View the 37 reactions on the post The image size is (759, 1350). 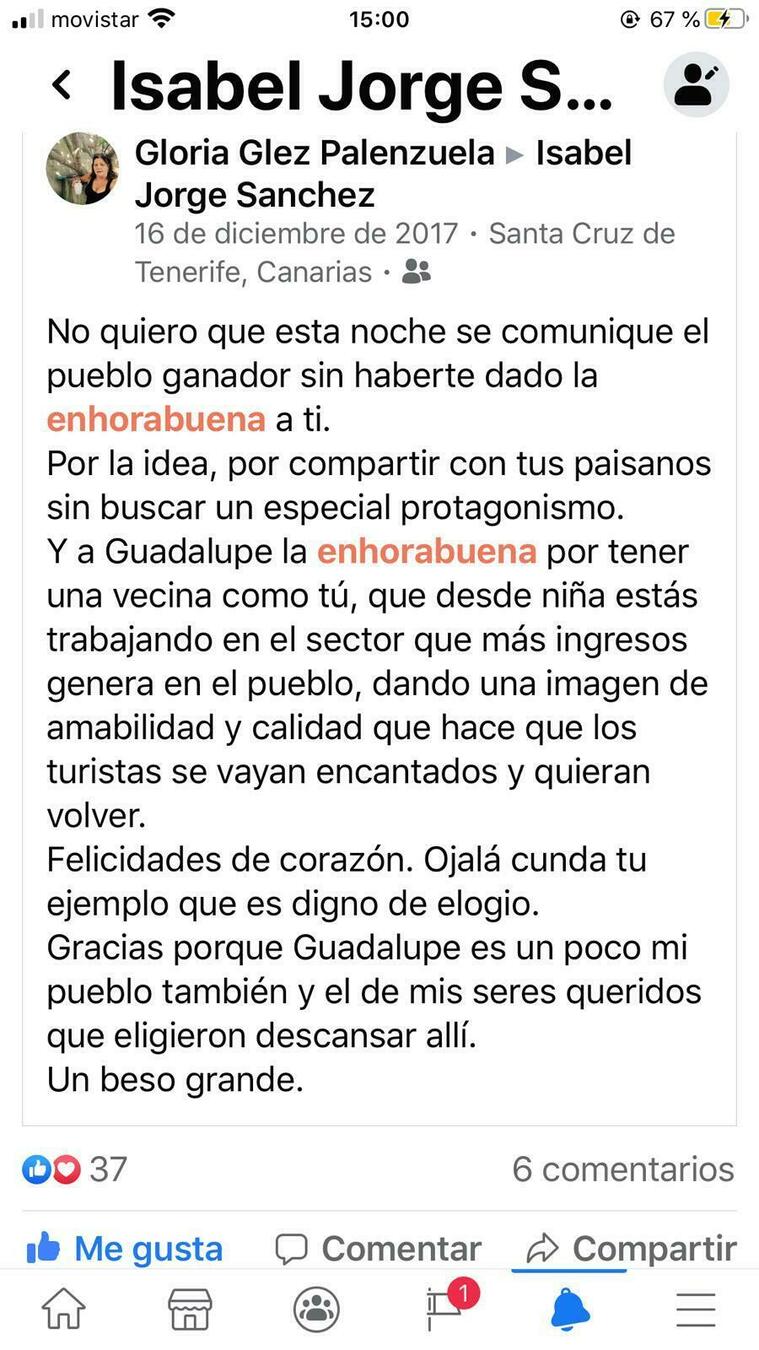coord(75,1168)
